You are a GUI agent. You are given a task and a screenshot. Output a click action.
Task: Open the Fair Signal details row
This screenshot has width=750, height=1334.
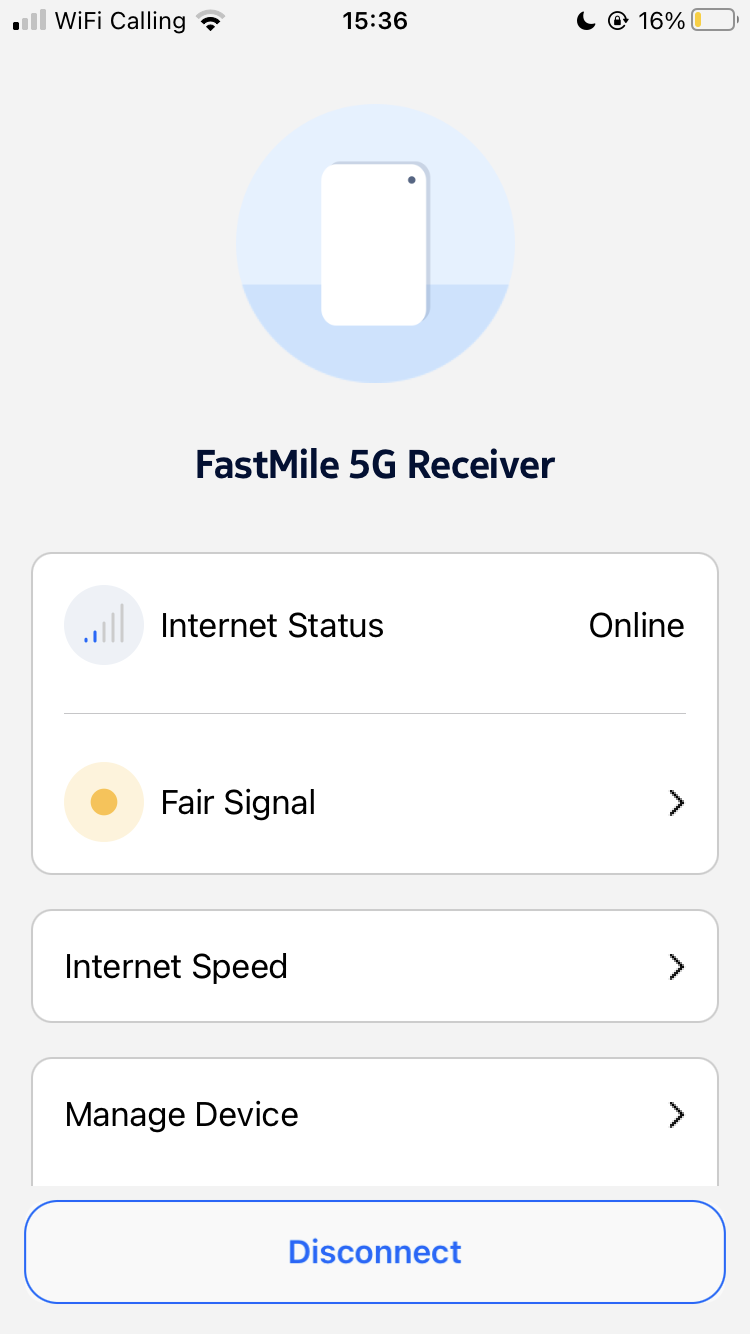[375, 802]
